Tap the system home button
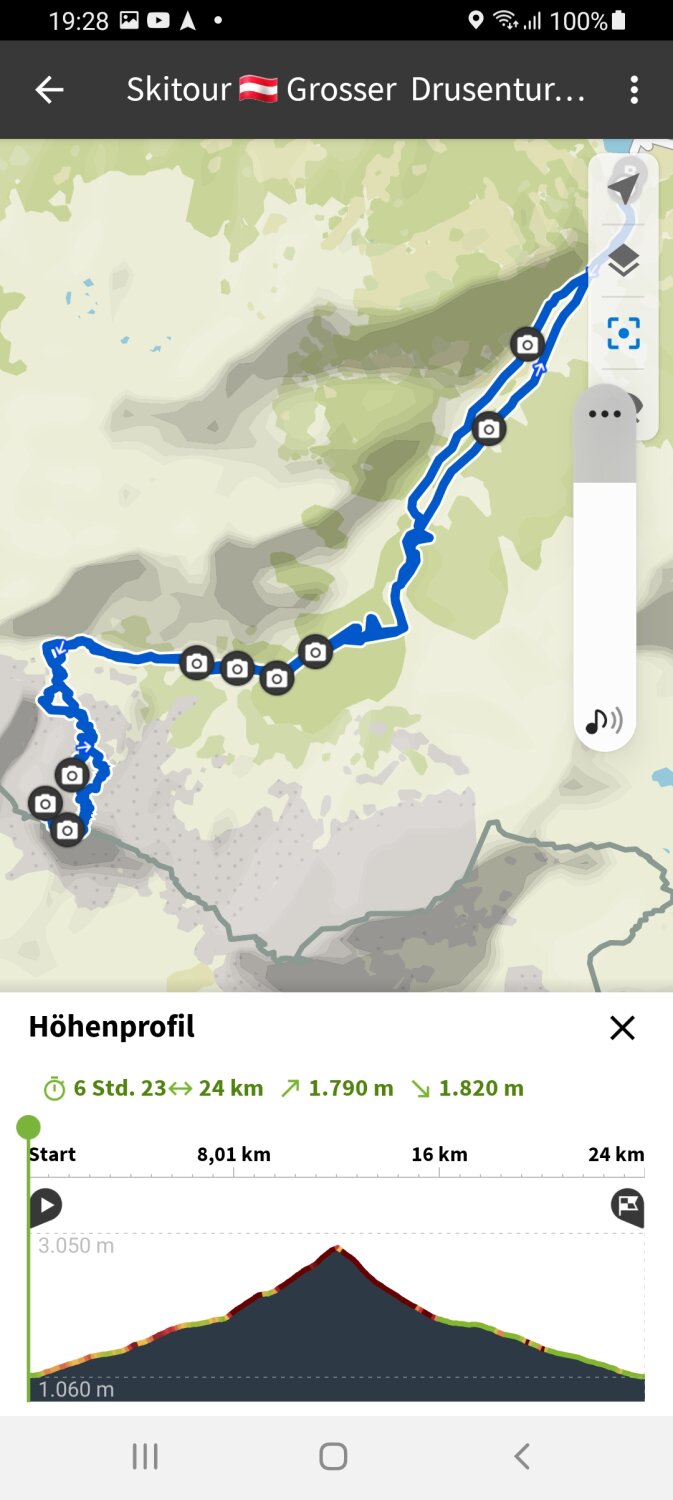This screenshot has width=673, height=1500. pyautogui.click(x=333, y=1456)
